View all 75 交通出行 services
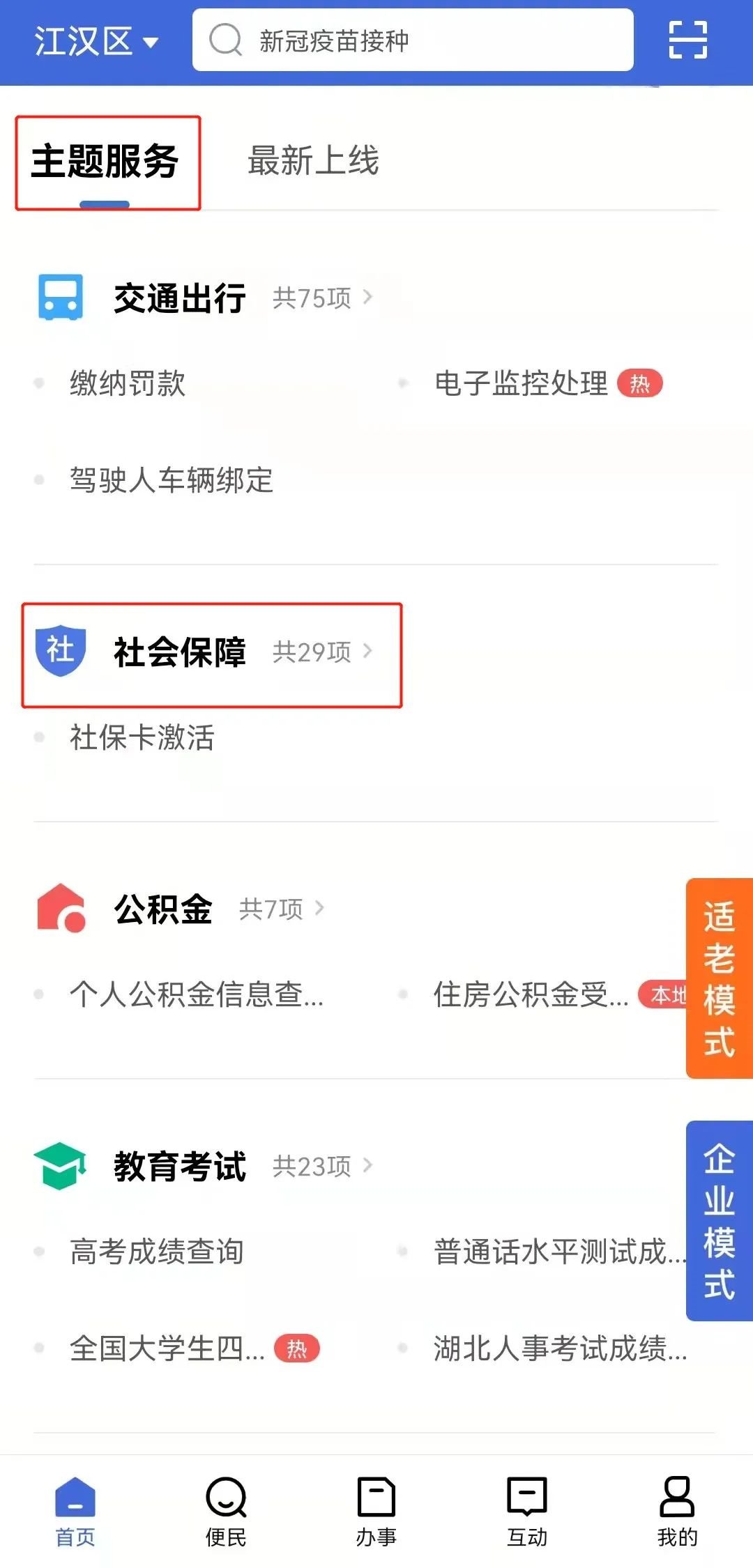The image size is (753, 1568). (x=322, y=298)
